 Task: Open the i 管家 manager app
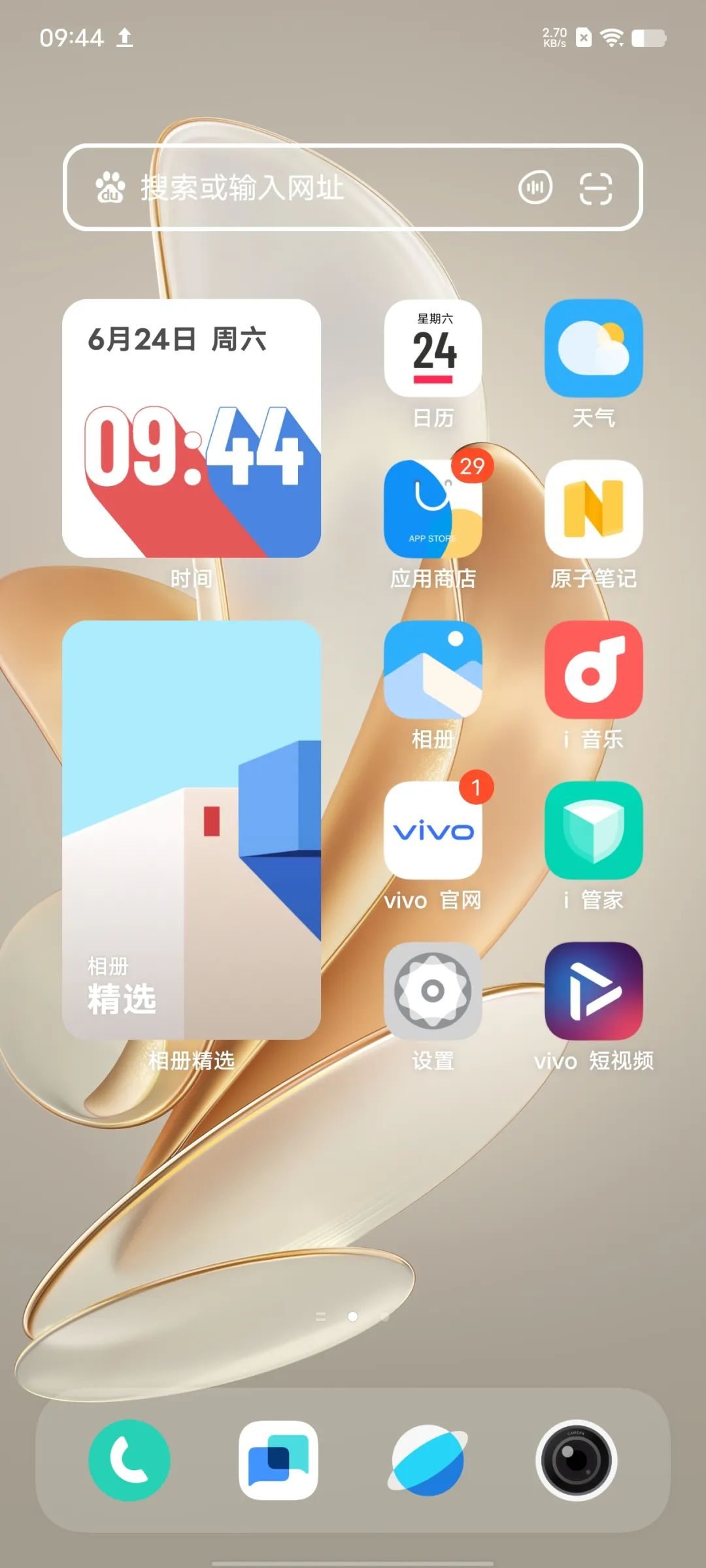click(594, 831)
